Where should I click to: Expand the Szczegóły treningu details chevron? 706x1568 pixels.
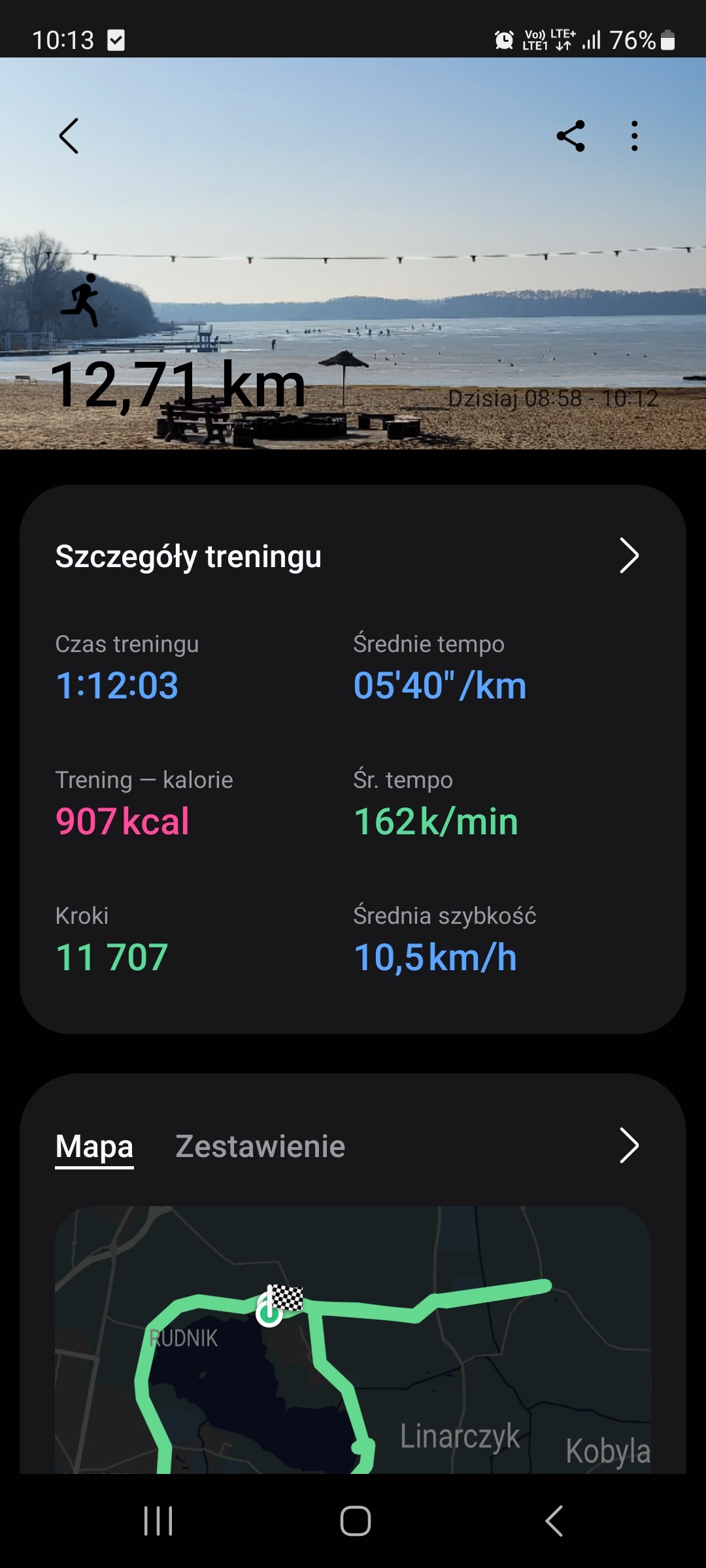click(x=628, y=556)
